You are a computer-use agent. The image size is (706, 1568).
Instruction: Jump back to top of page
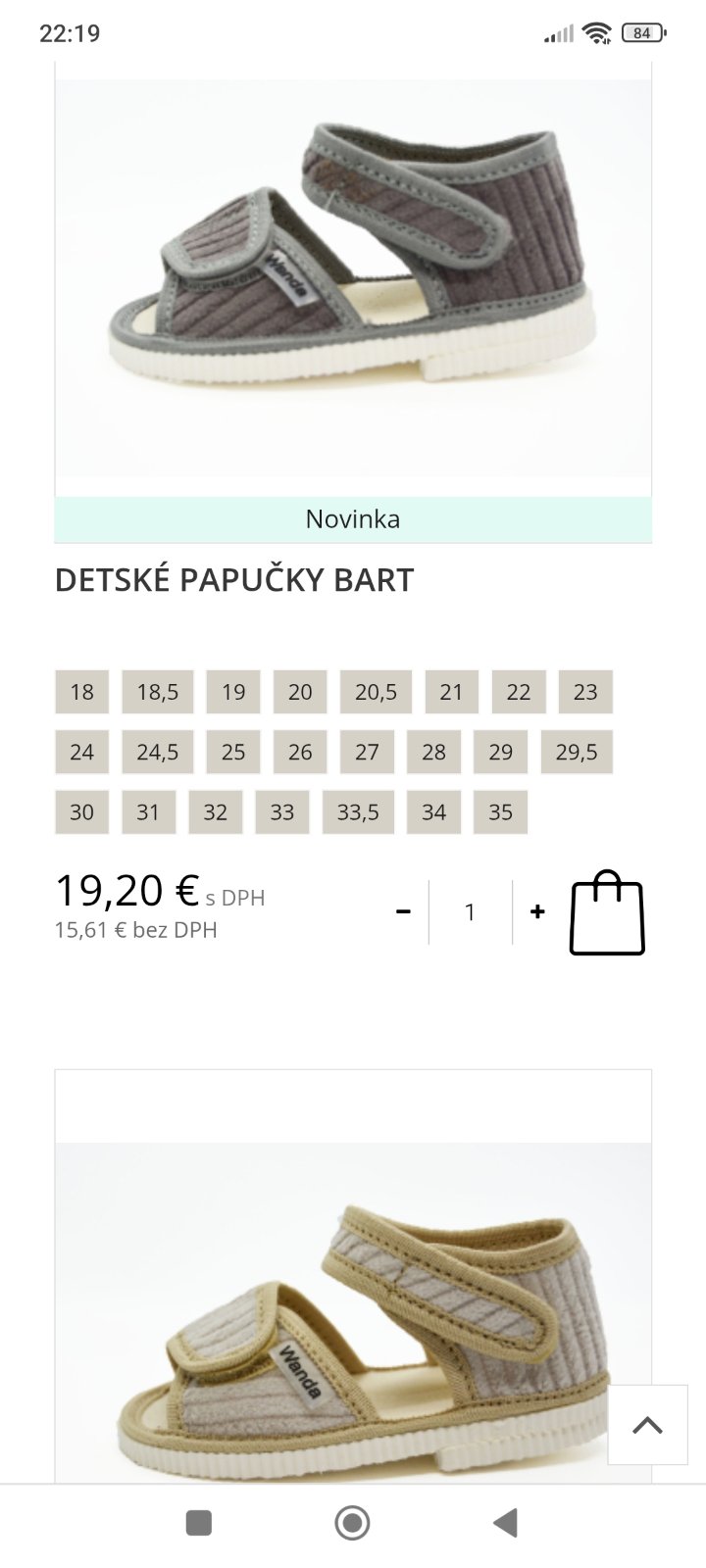(x=647, y=1425)
